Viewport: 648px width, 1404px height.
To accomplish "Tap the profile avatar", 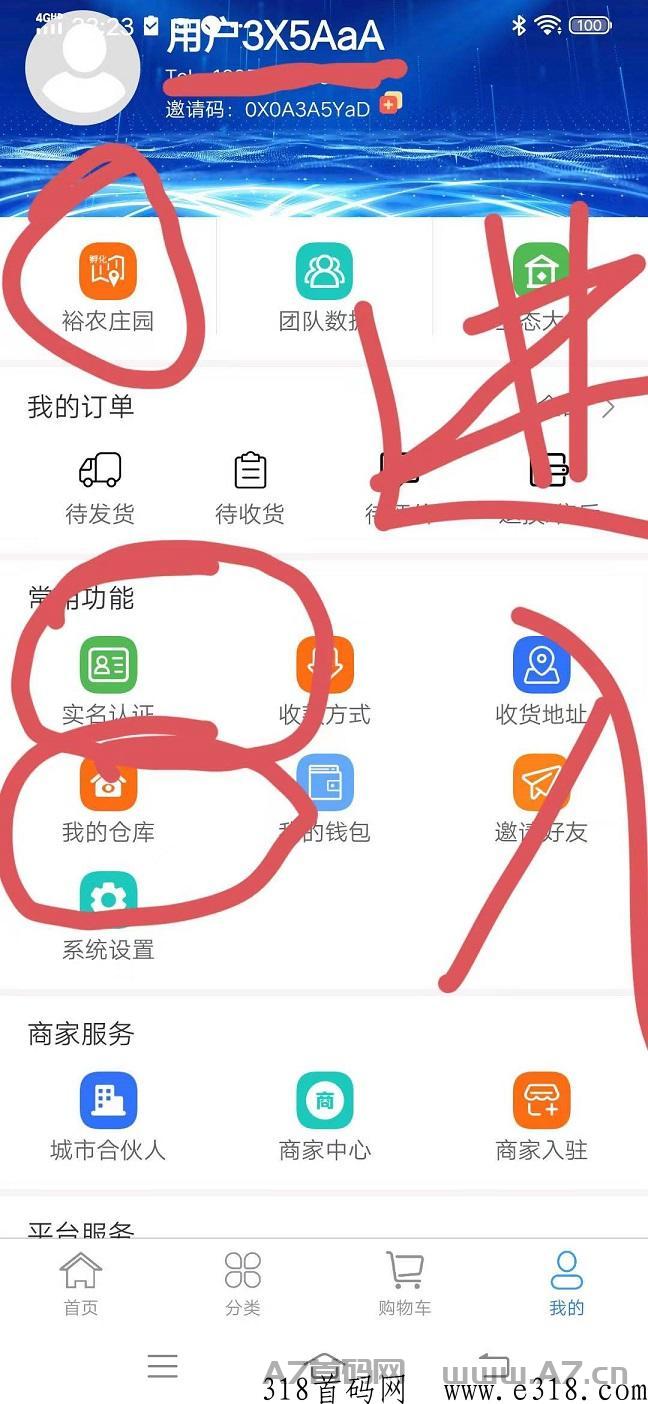I will coord(82,69).
